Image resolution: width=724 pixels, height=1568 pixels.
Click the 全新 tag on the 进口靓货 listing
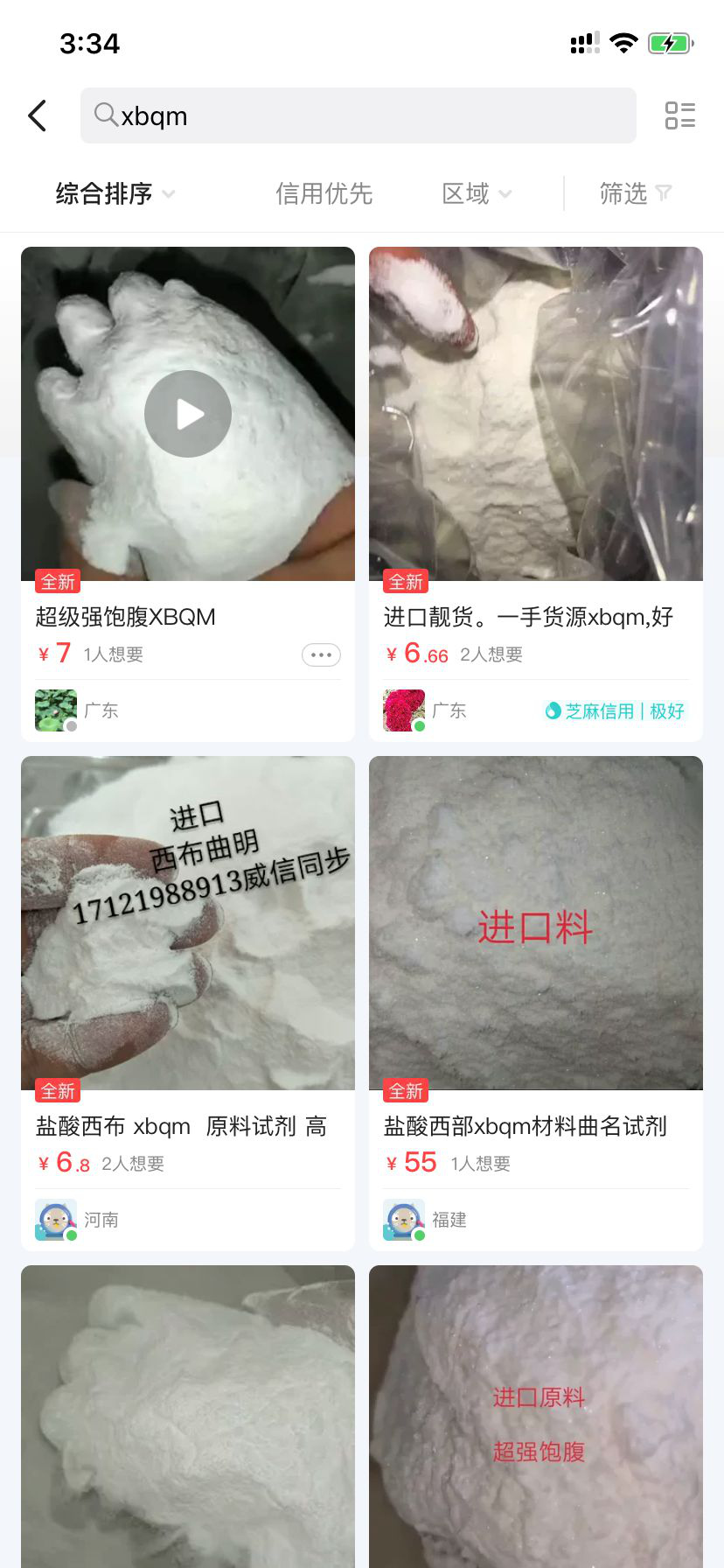(x=407, y=581)
